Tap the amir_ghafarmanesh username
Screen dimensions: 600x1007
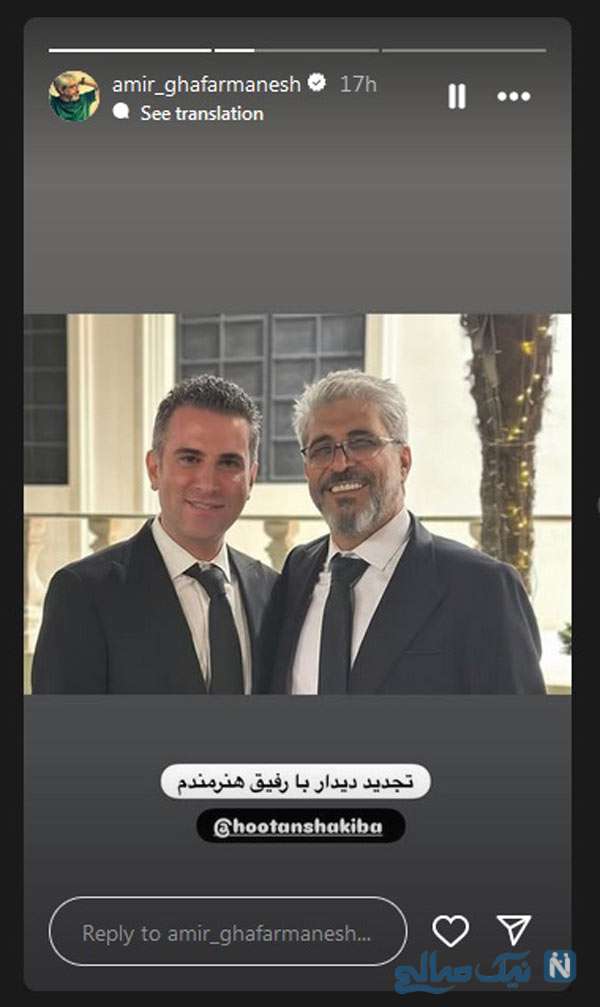206,84
